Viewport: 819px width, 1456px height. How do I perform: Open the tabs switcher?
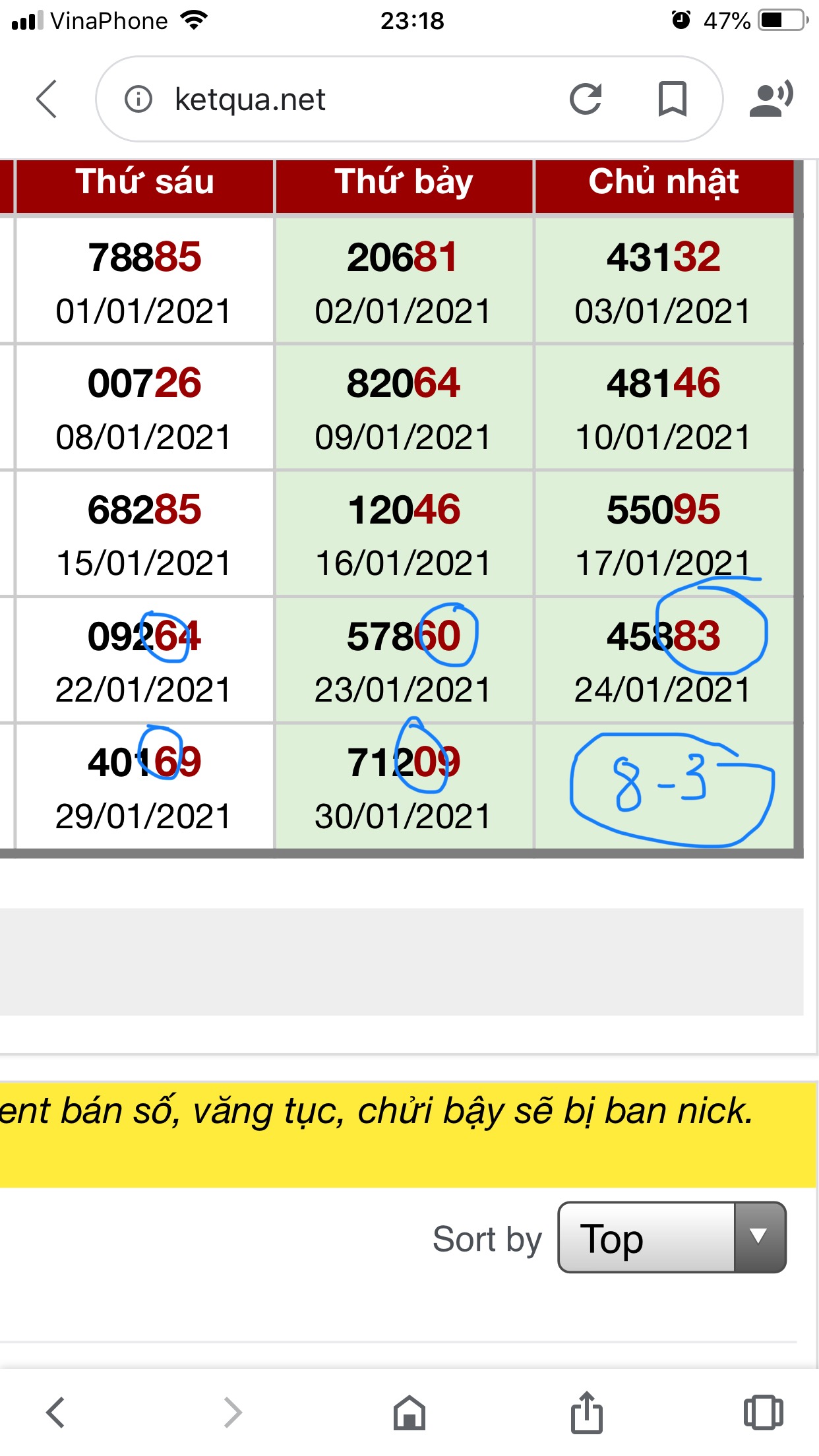coord(763,1412)
